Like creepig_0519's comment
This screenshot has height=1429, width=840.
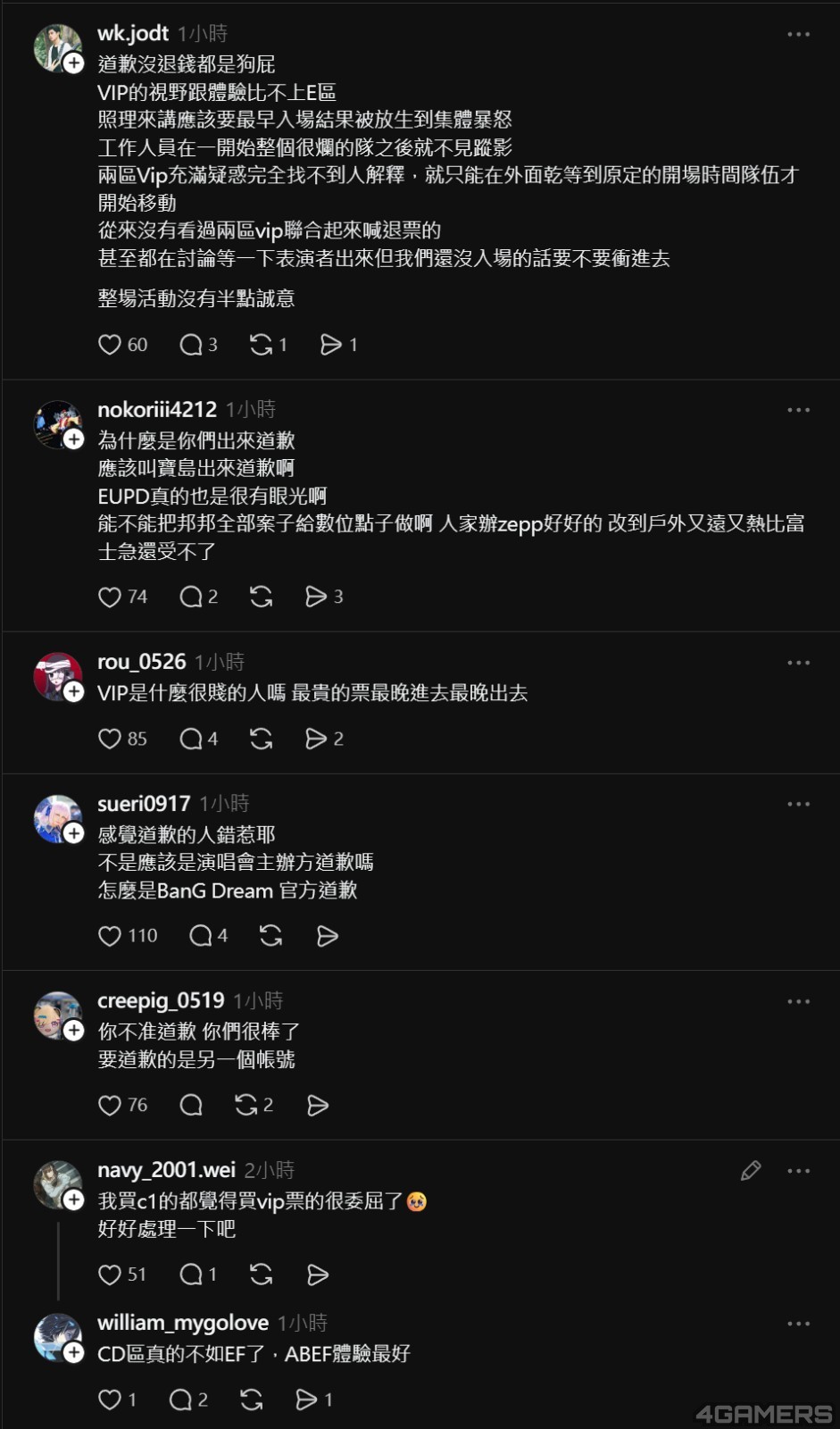pyautogui.click(x=110, y=1106)
